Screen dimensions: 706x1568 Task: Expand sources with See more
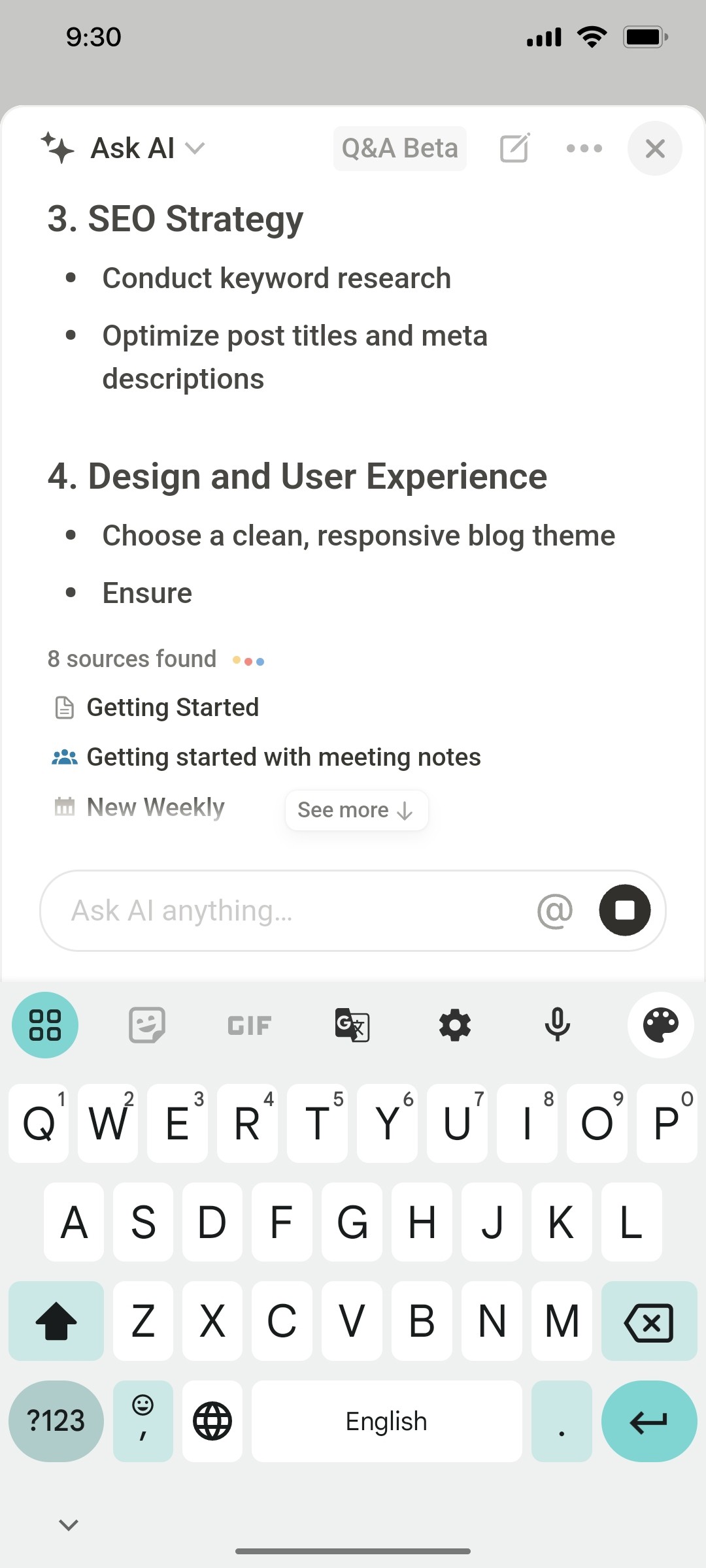[356, 809]
